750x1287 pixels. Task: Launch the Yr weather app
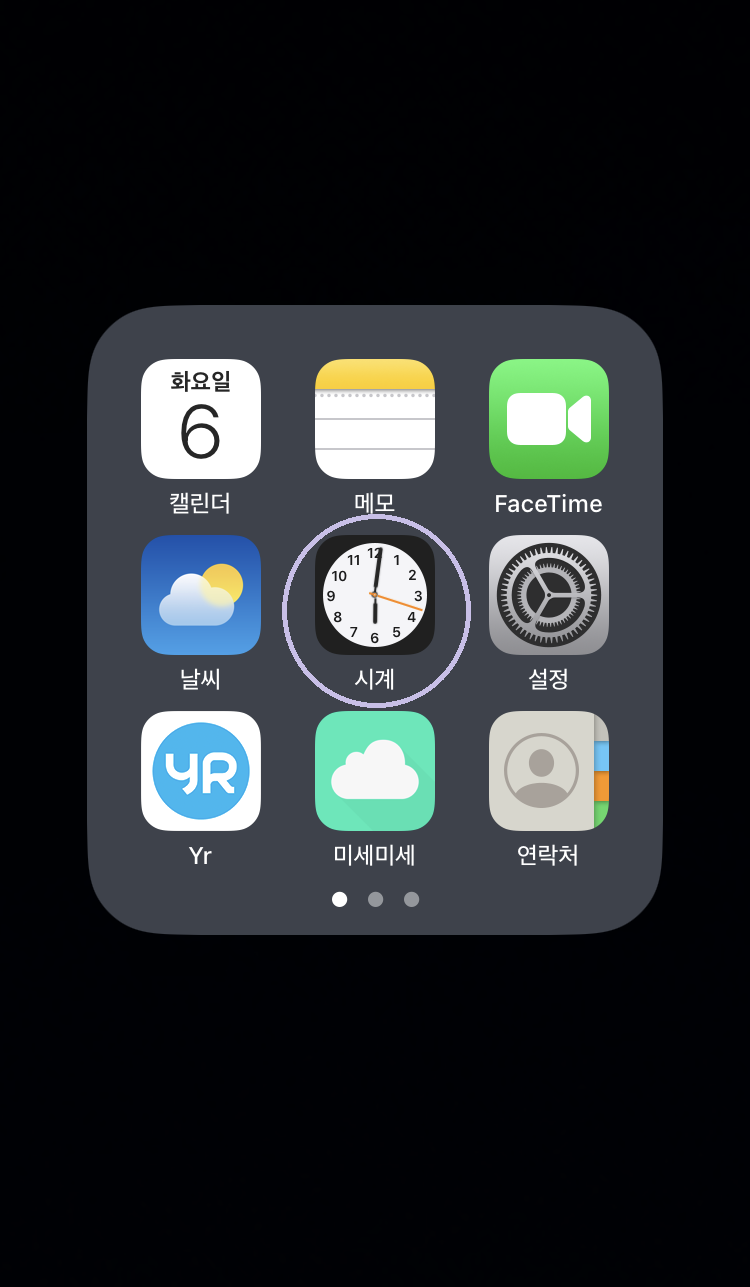coord(200,771)
